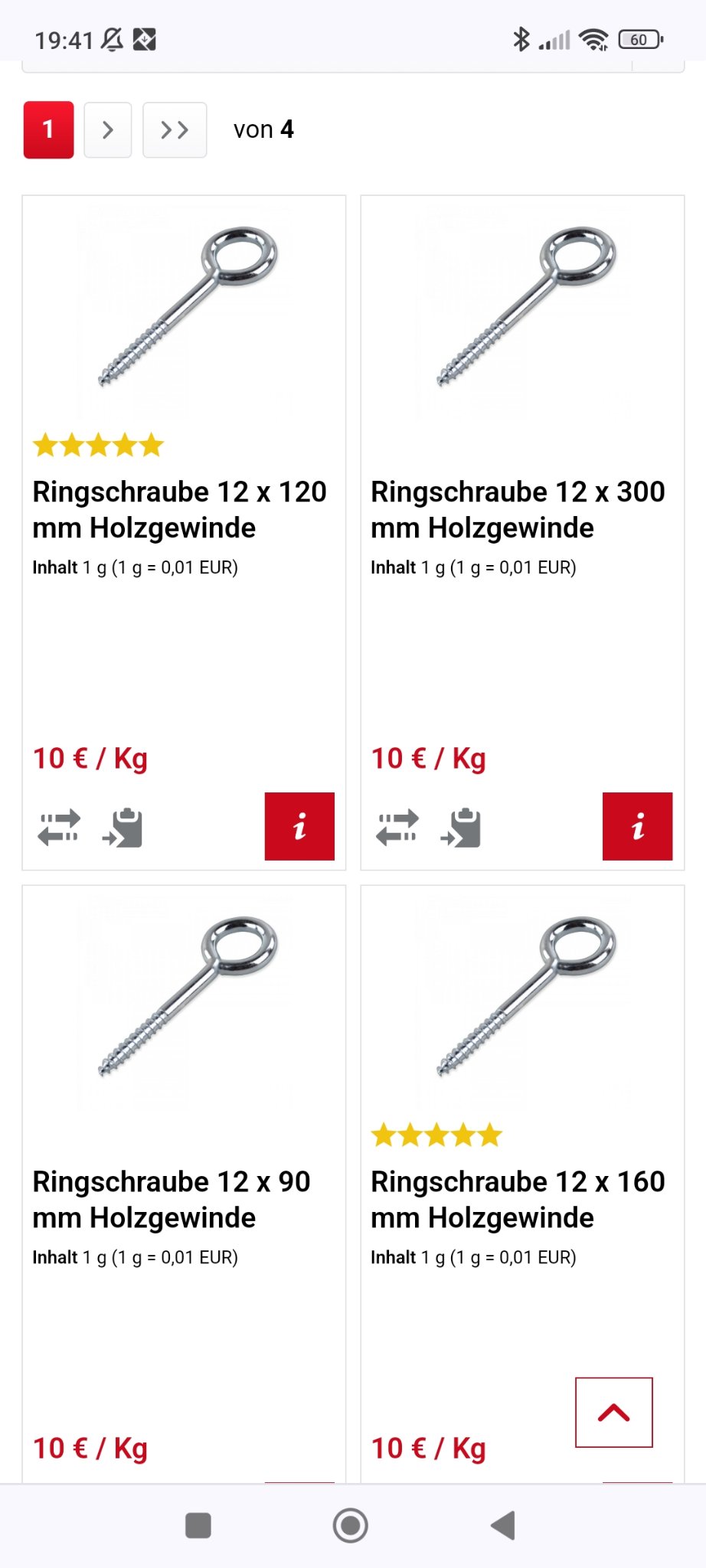Show info for Ringschraube 12 x 300
The image size is (706, 1568).
pos(637,826)
